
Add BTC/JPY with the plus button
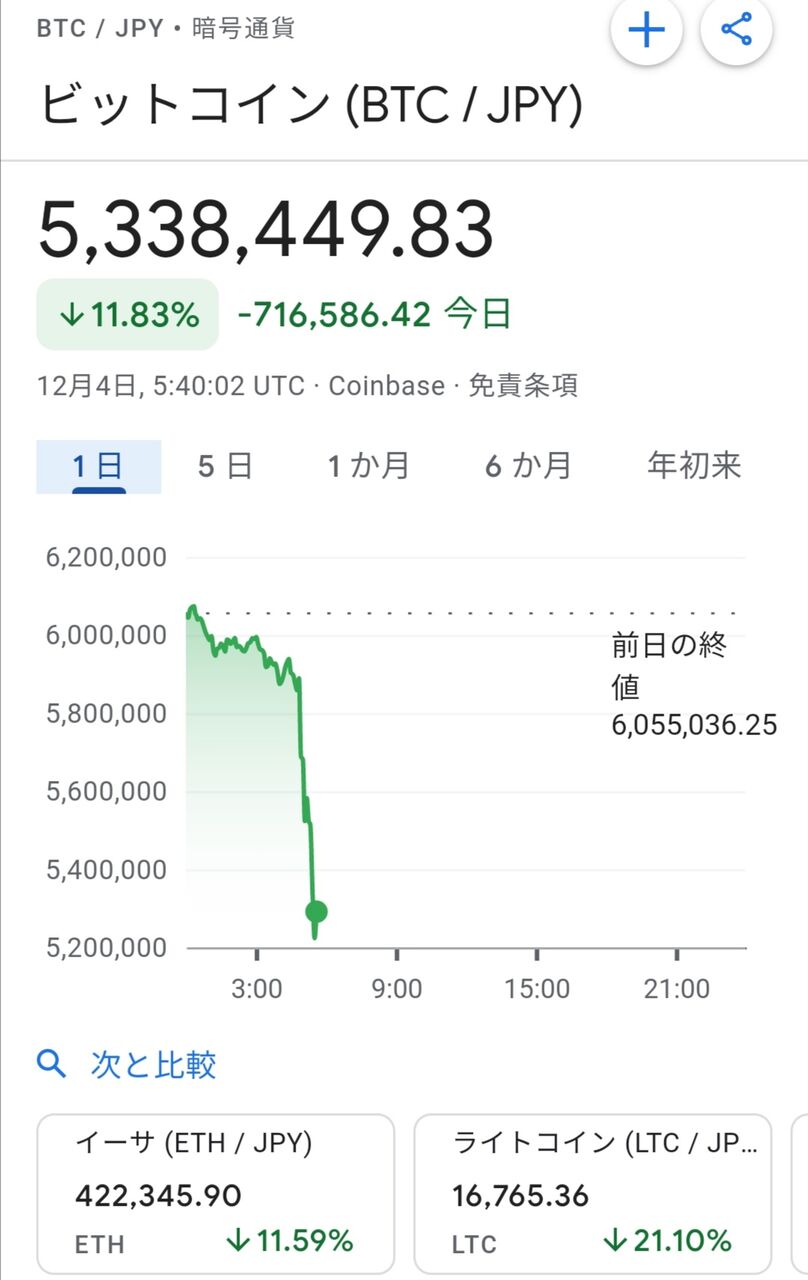click(x=646, y=30)
